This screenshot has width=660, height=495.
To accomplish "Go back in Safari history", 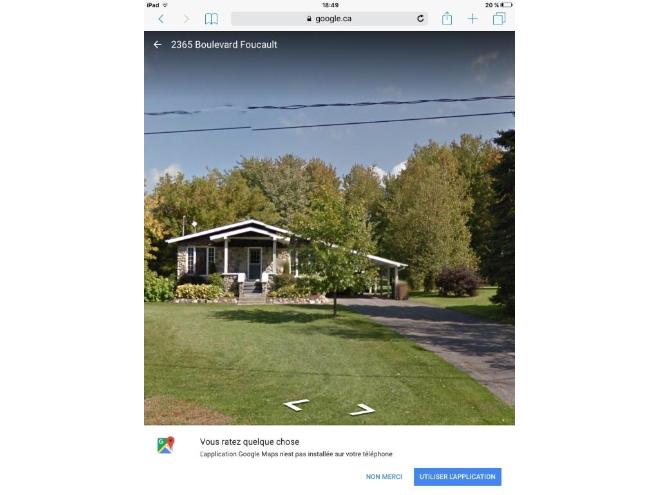I will [x=161, y=19].
